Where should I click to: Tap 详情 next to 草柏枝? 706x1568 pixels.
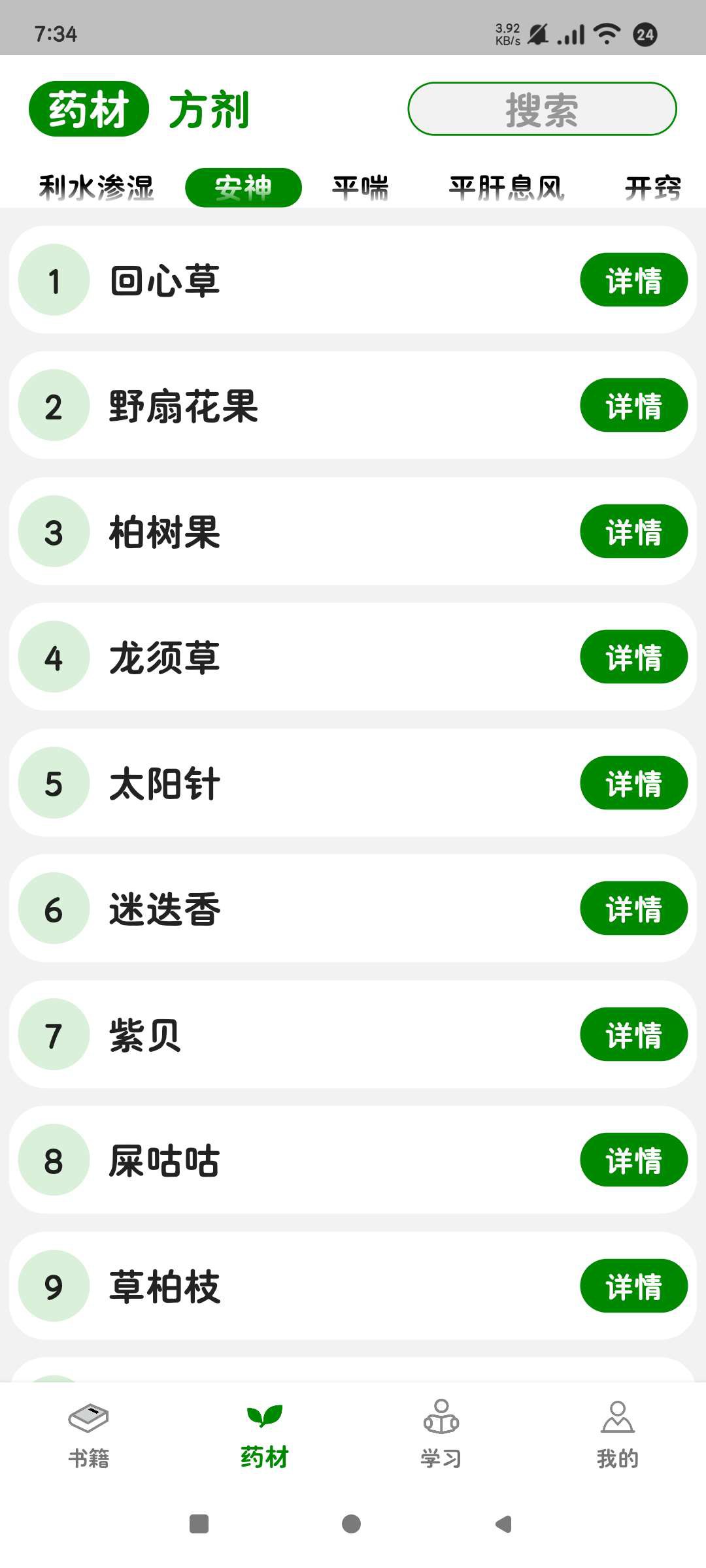point(633,1286)
